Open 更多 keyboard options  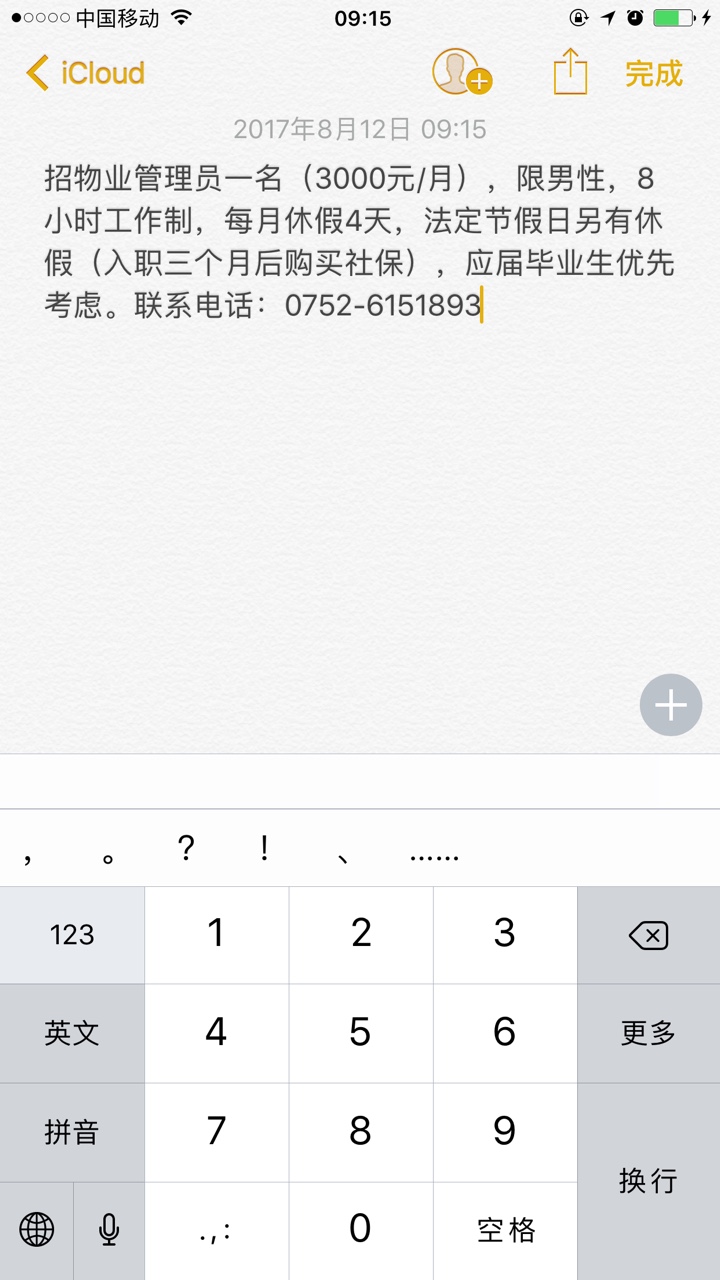[648, 1033]
